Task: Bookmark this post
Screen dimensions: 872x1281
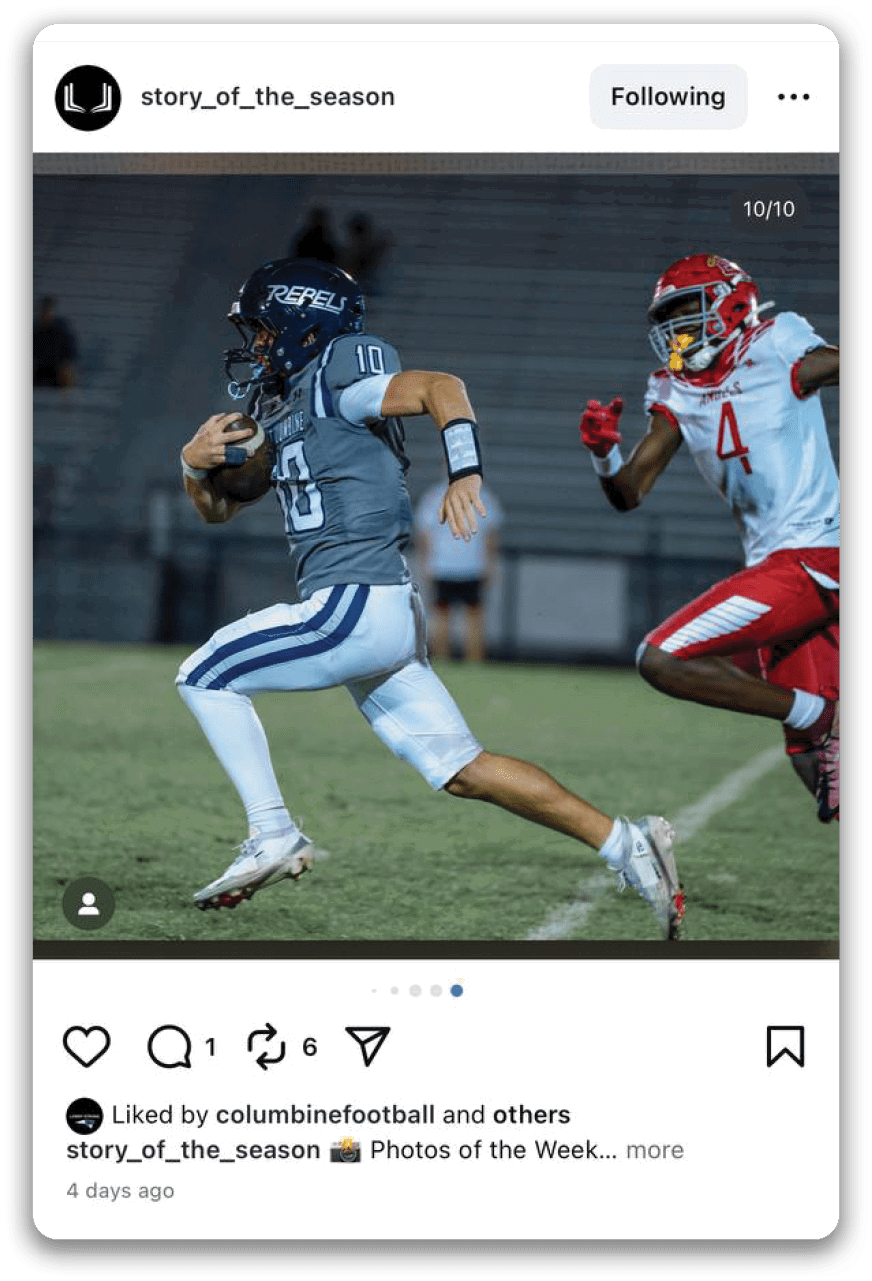Action: coord(785,1047)
